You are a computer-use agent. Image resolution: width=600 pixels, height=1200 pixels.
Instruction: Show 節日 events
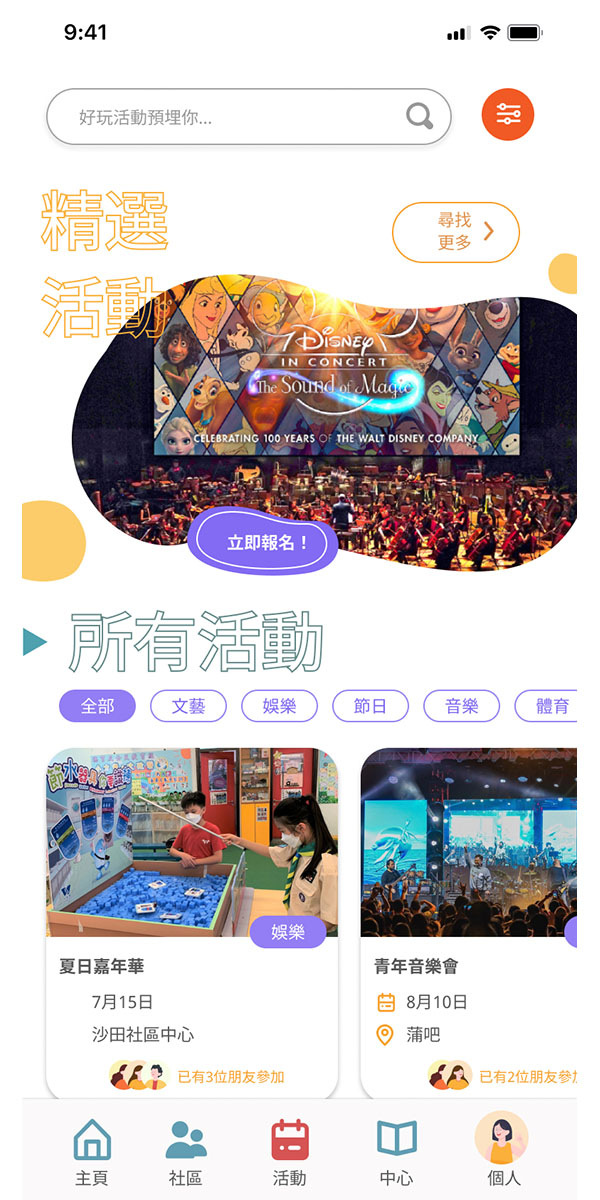pos(370,706)
